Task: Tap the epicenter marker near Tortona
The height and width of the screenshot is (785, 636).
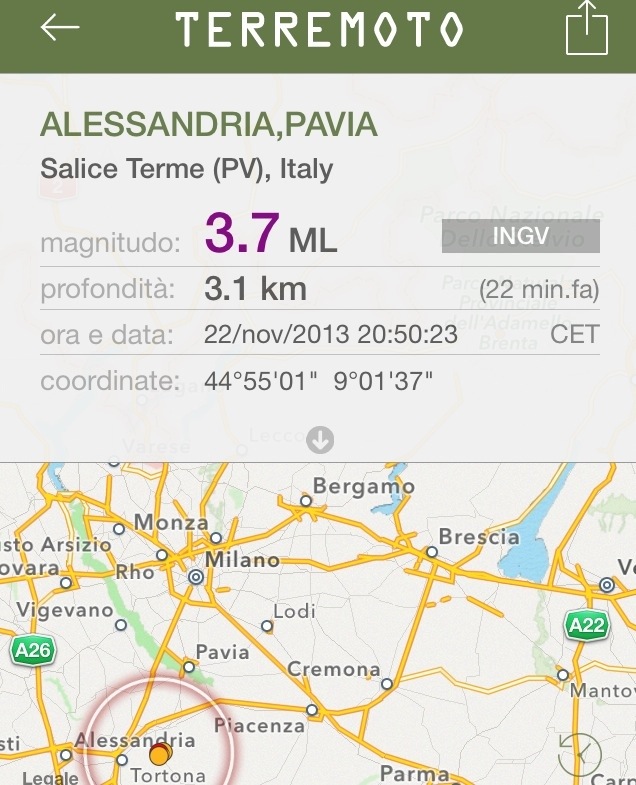Action: pos(158,752)
